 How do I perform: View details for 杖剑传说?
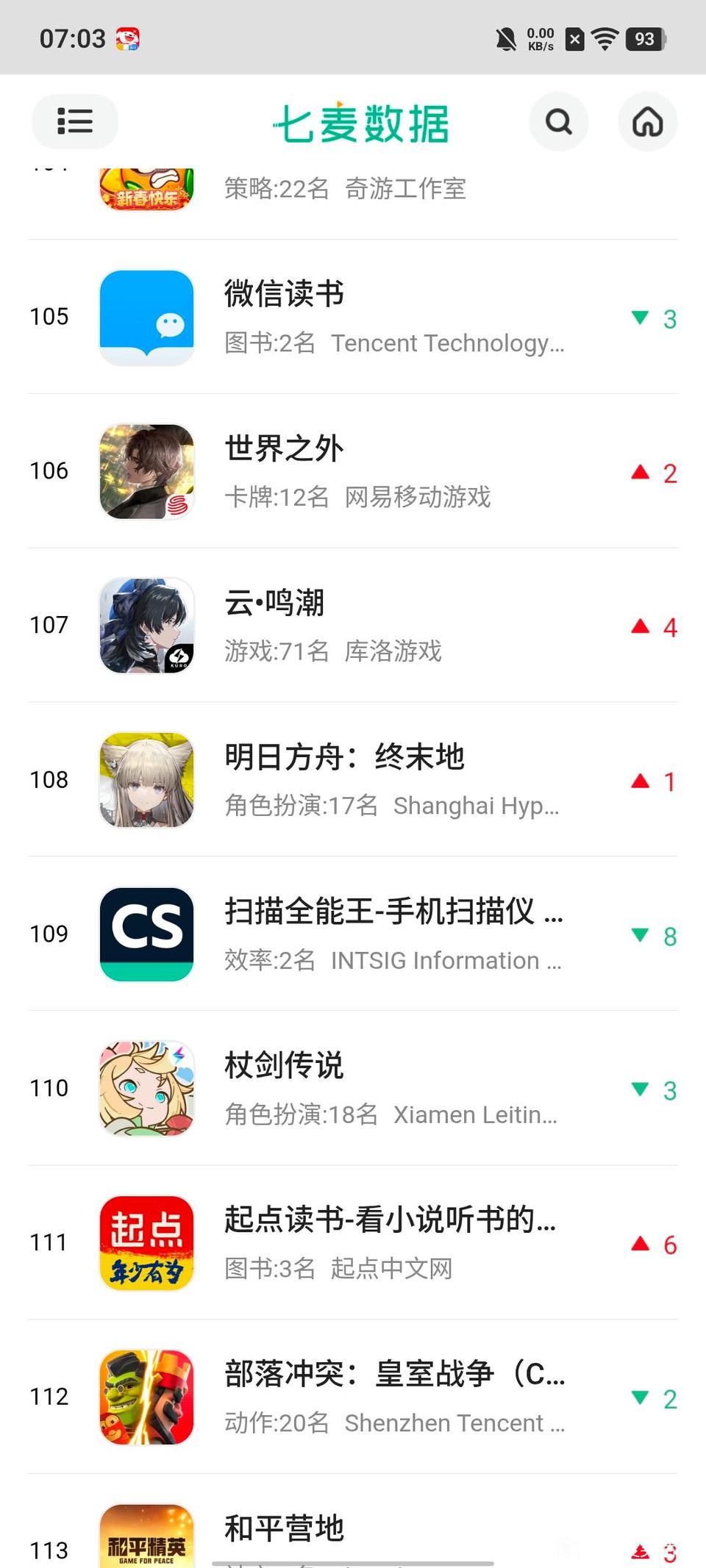353,1089
